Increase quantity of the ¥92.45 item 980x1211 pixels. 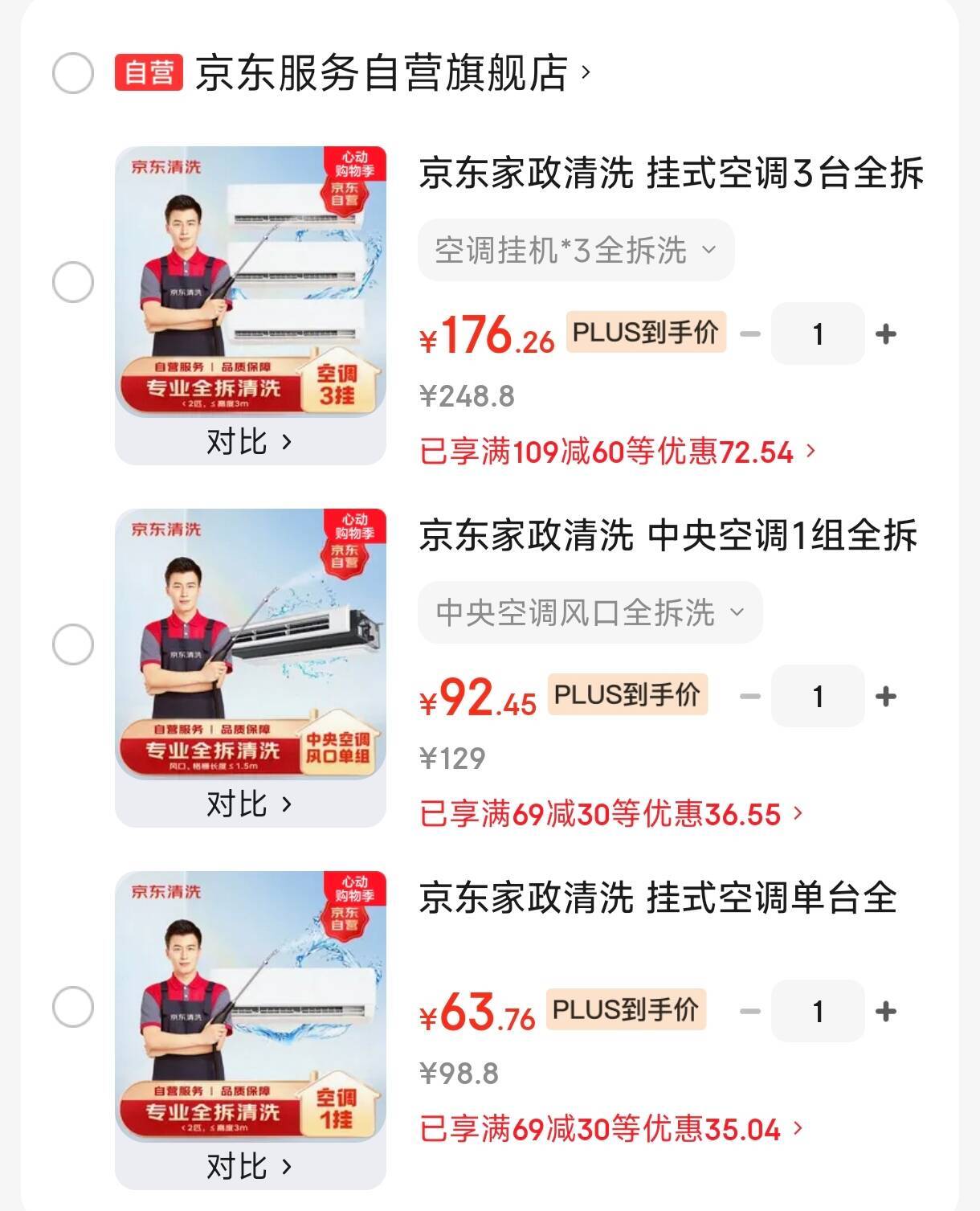885,696
